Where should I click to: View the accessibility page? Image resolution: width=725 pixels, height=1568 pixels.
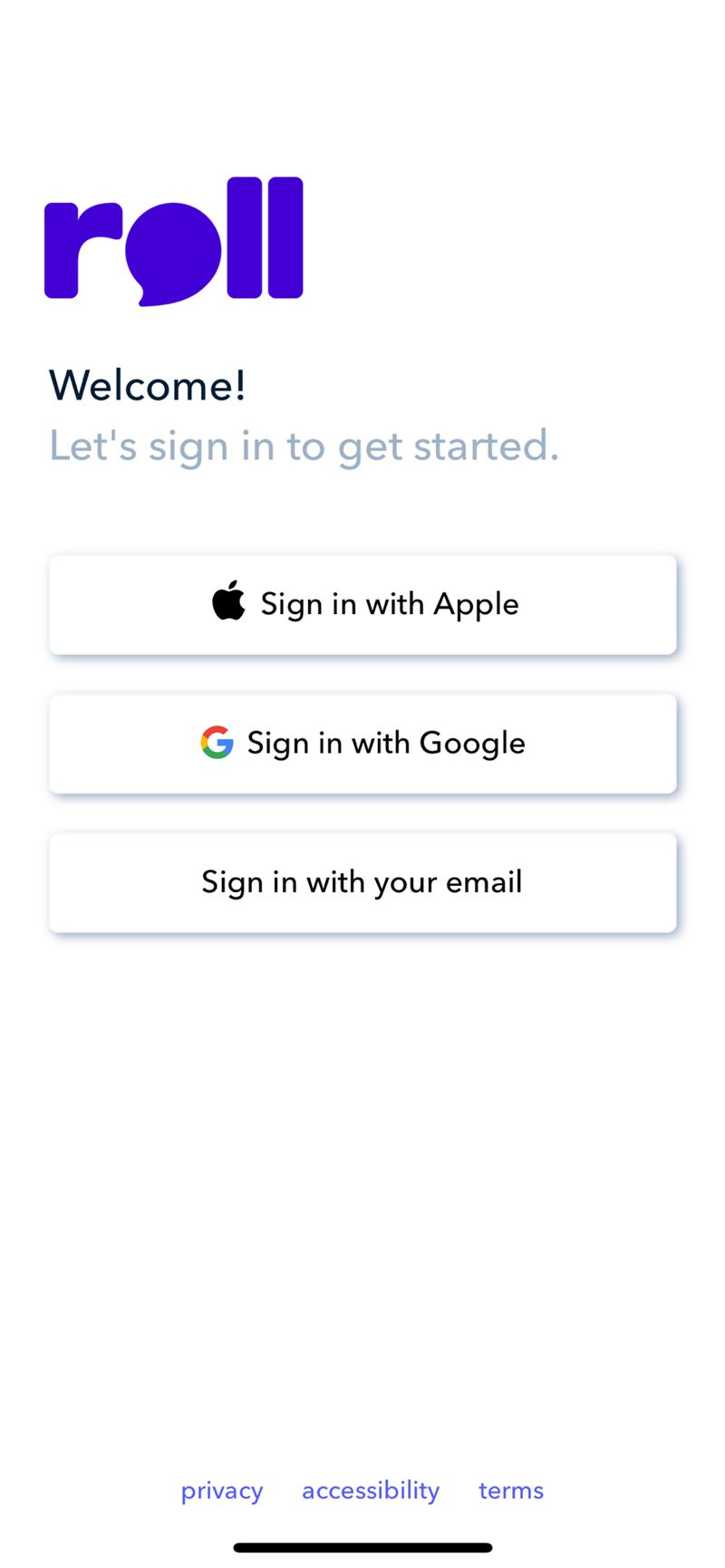pos(371,1491)
